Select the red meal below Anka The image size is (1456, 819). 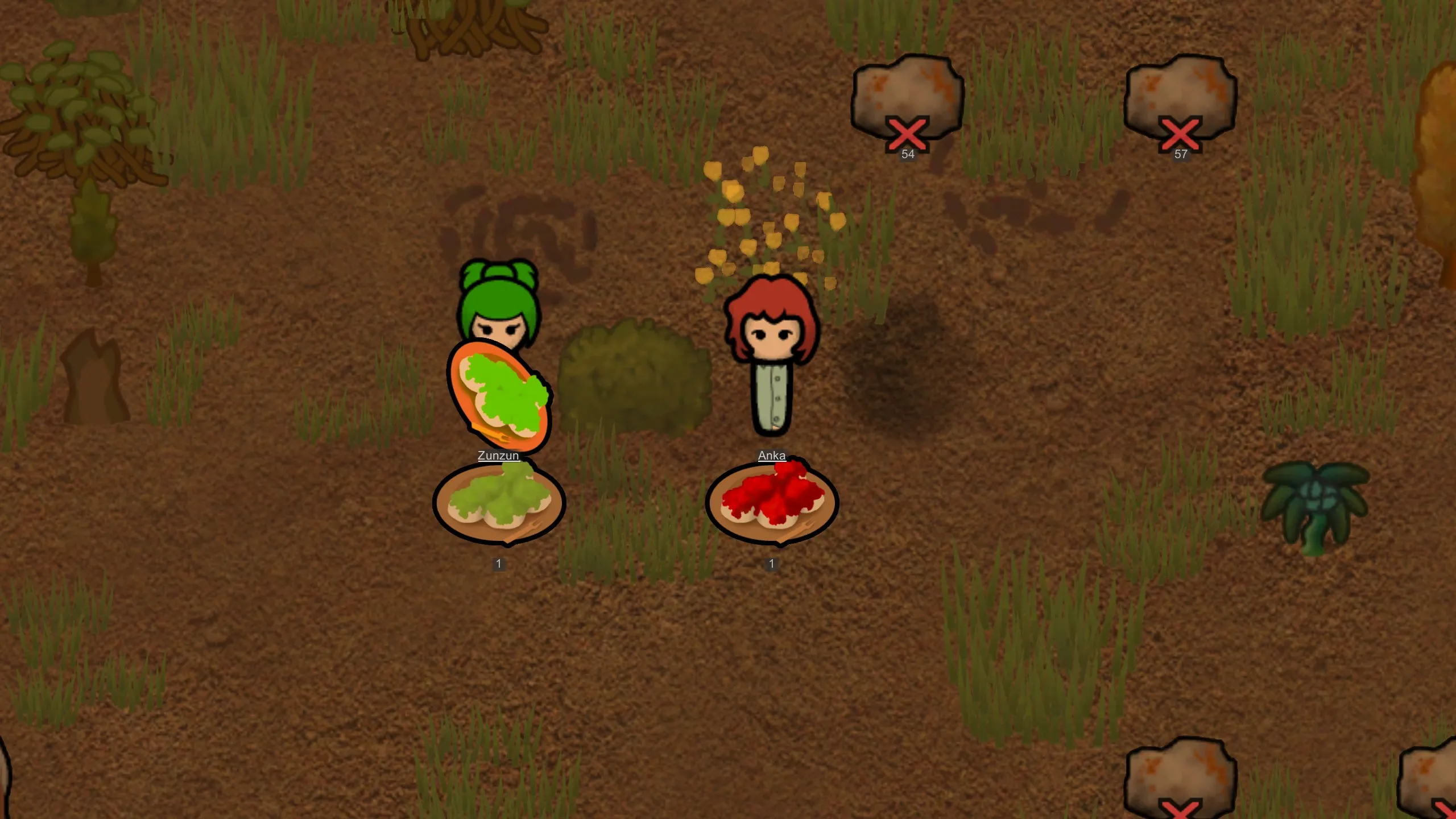pos(772,502)
